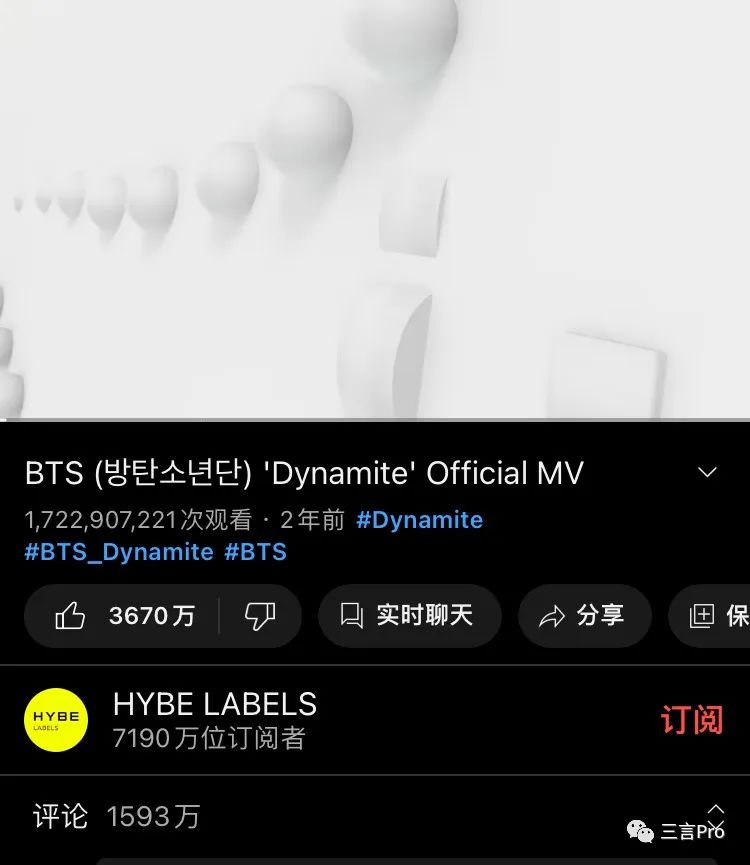Image resolution: width=750 pixels, height=865 pixels.
Task: Tap the #Dynamite hashtag
Action: point(419,520)
